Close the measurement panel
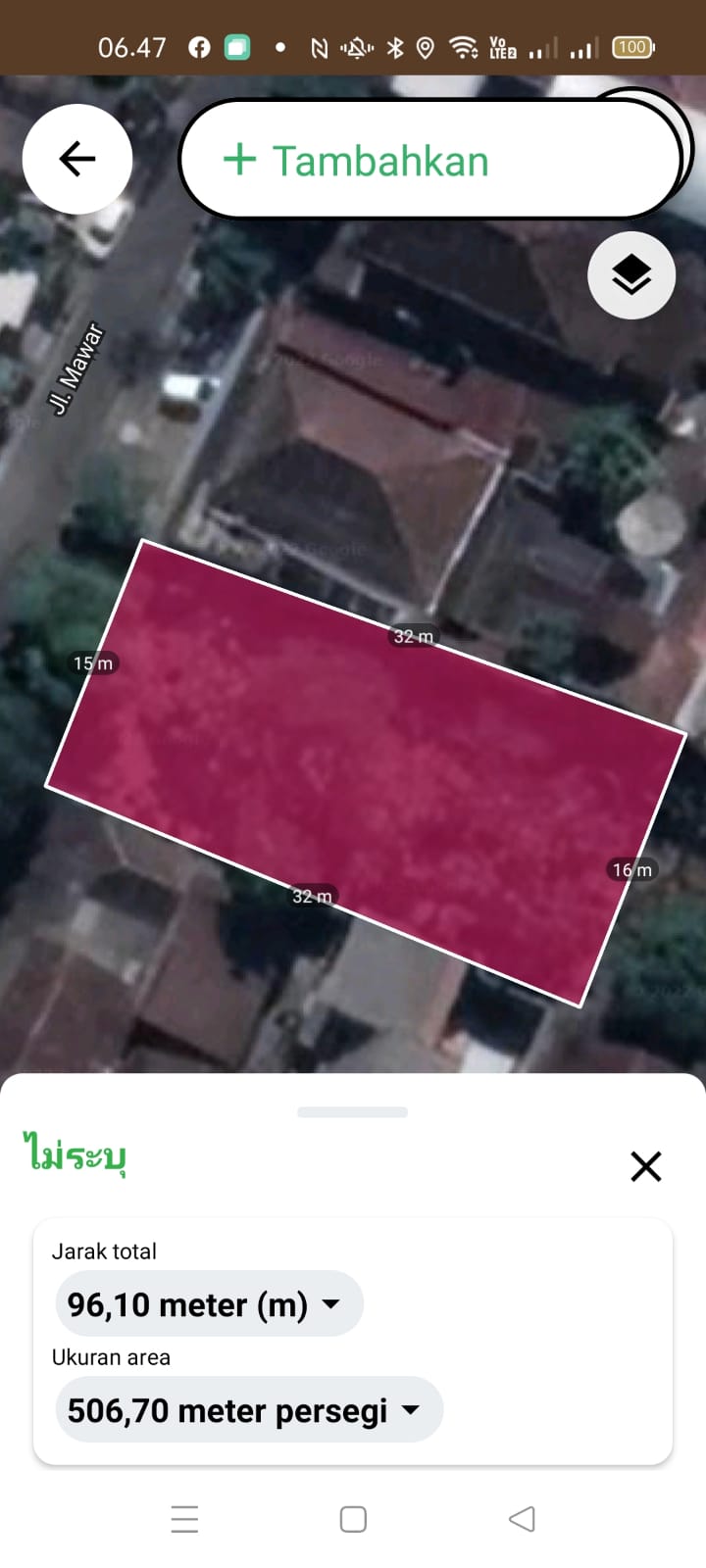This screenshot has height=1568, width=706. click(646, 1166)
